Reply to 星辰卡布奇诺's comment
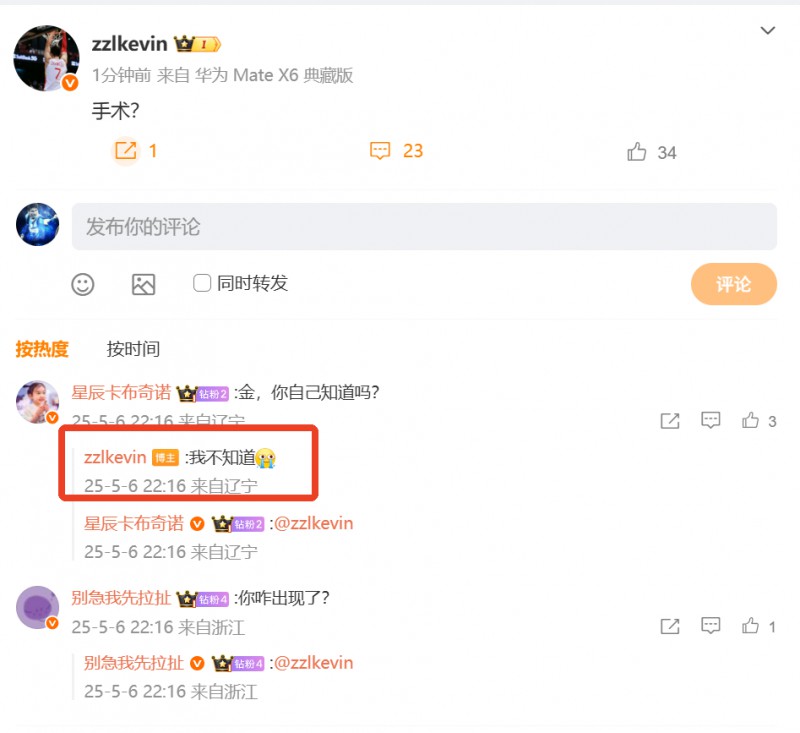 [710, 421]
